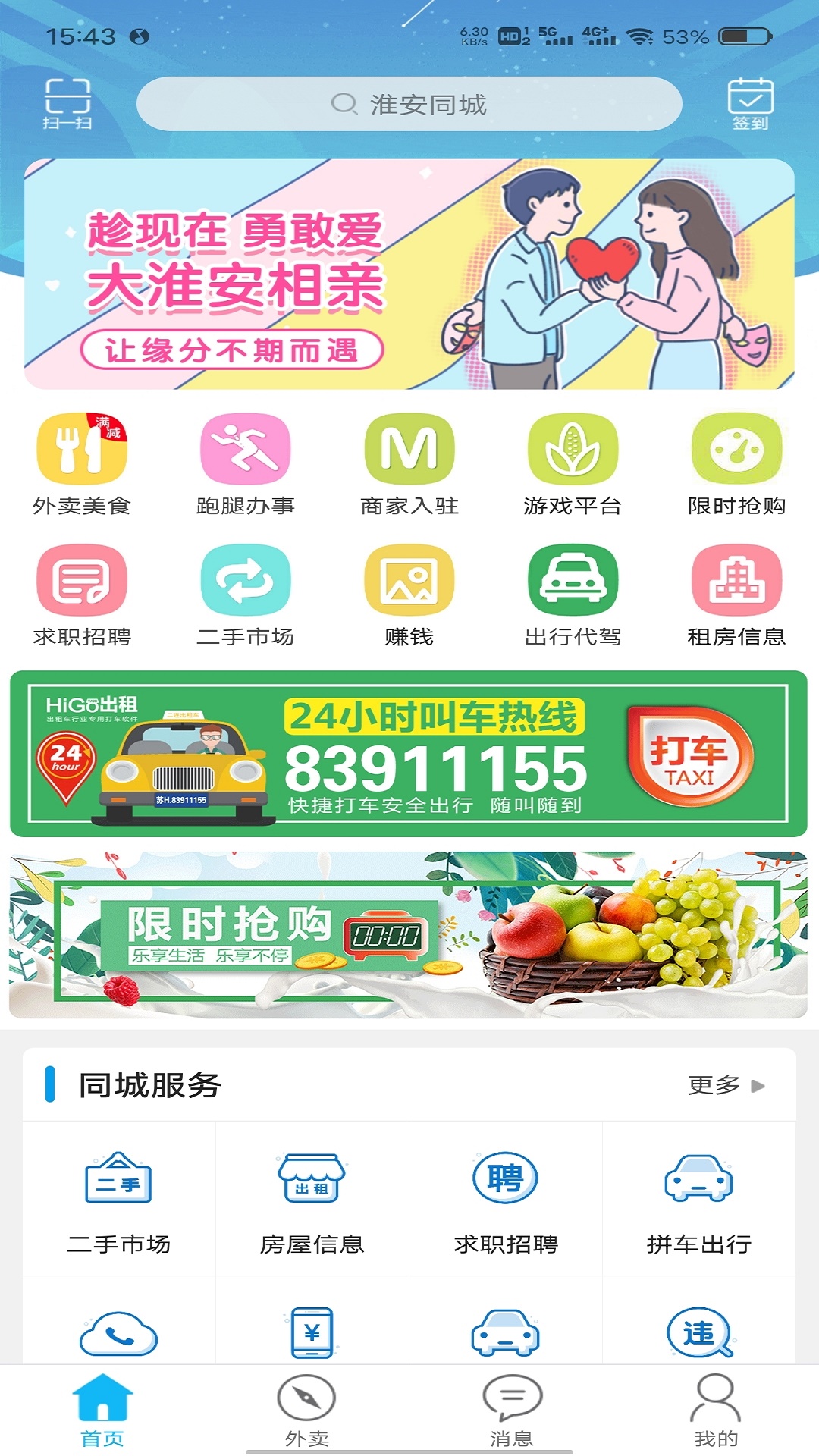The height and width of the screenshot is (1456, 819).
Task: Go to the 首页 tab
Action: (x=102, y=1410)
